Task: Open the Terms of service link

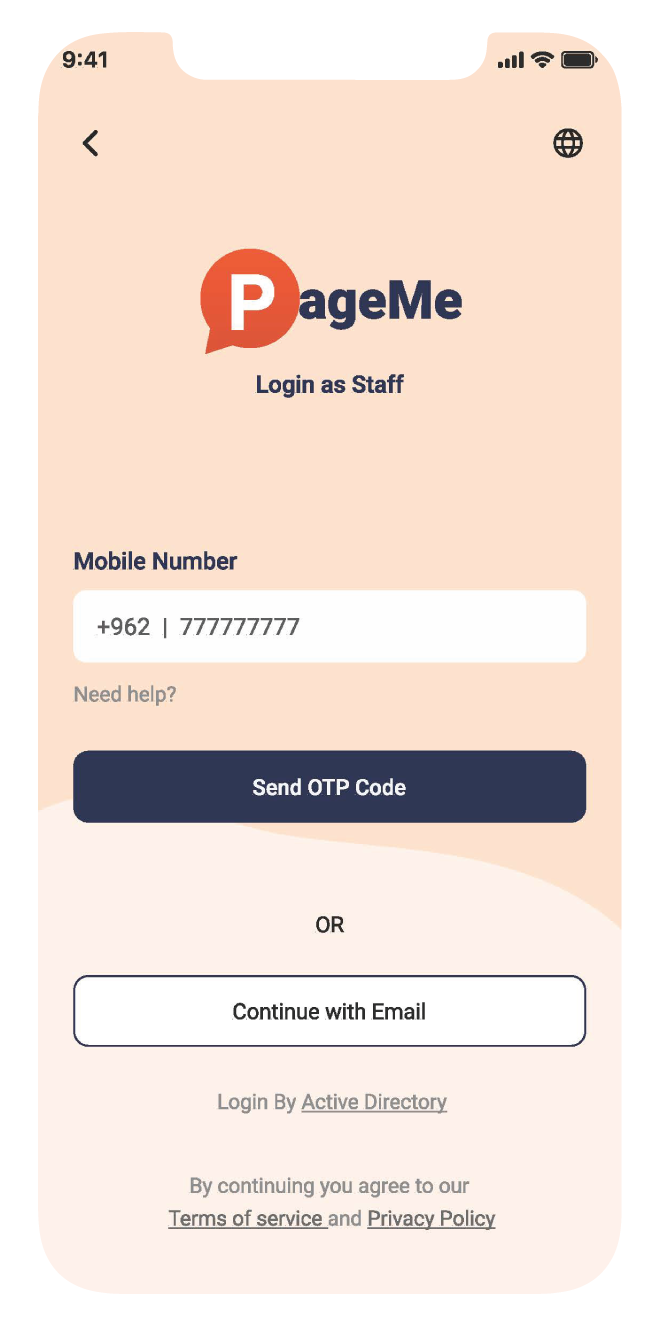Action: click(x=246, y=1218)
